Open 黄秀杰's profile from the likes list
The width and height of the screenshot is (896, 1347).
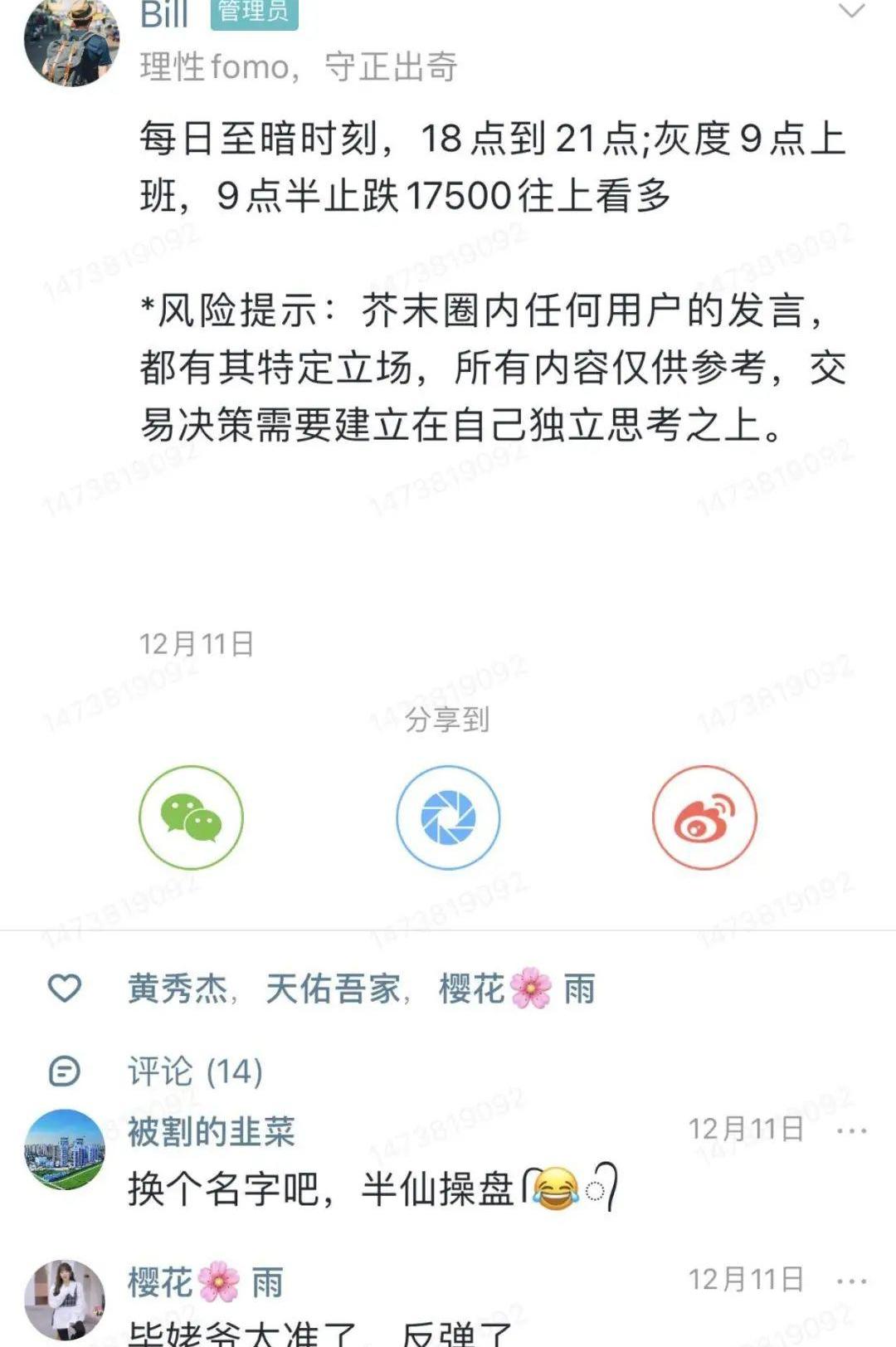coord(178,988)
